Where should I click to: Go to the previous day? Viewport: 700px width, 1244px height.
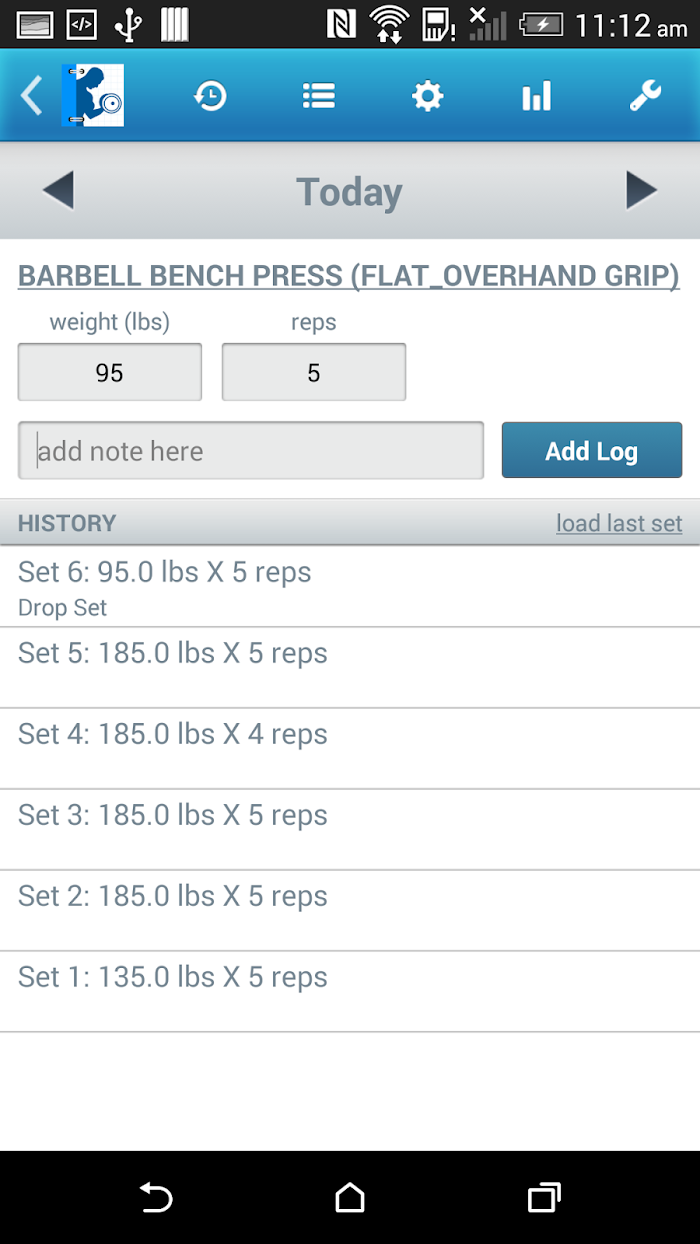pyautogui.click(x=58, y=191)
